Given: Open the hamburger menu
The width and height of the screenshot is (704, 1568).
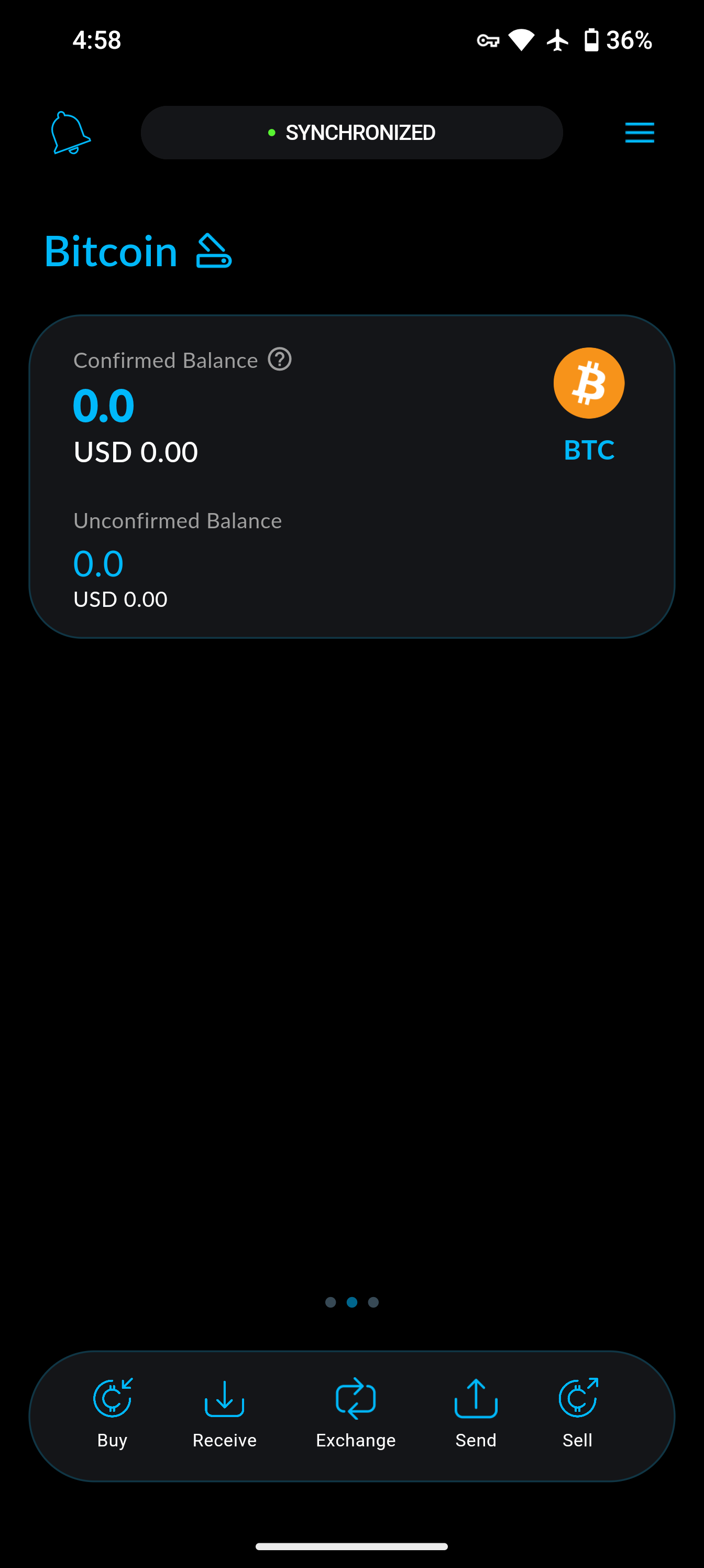Looking at the screenshot, I should 639,133.
